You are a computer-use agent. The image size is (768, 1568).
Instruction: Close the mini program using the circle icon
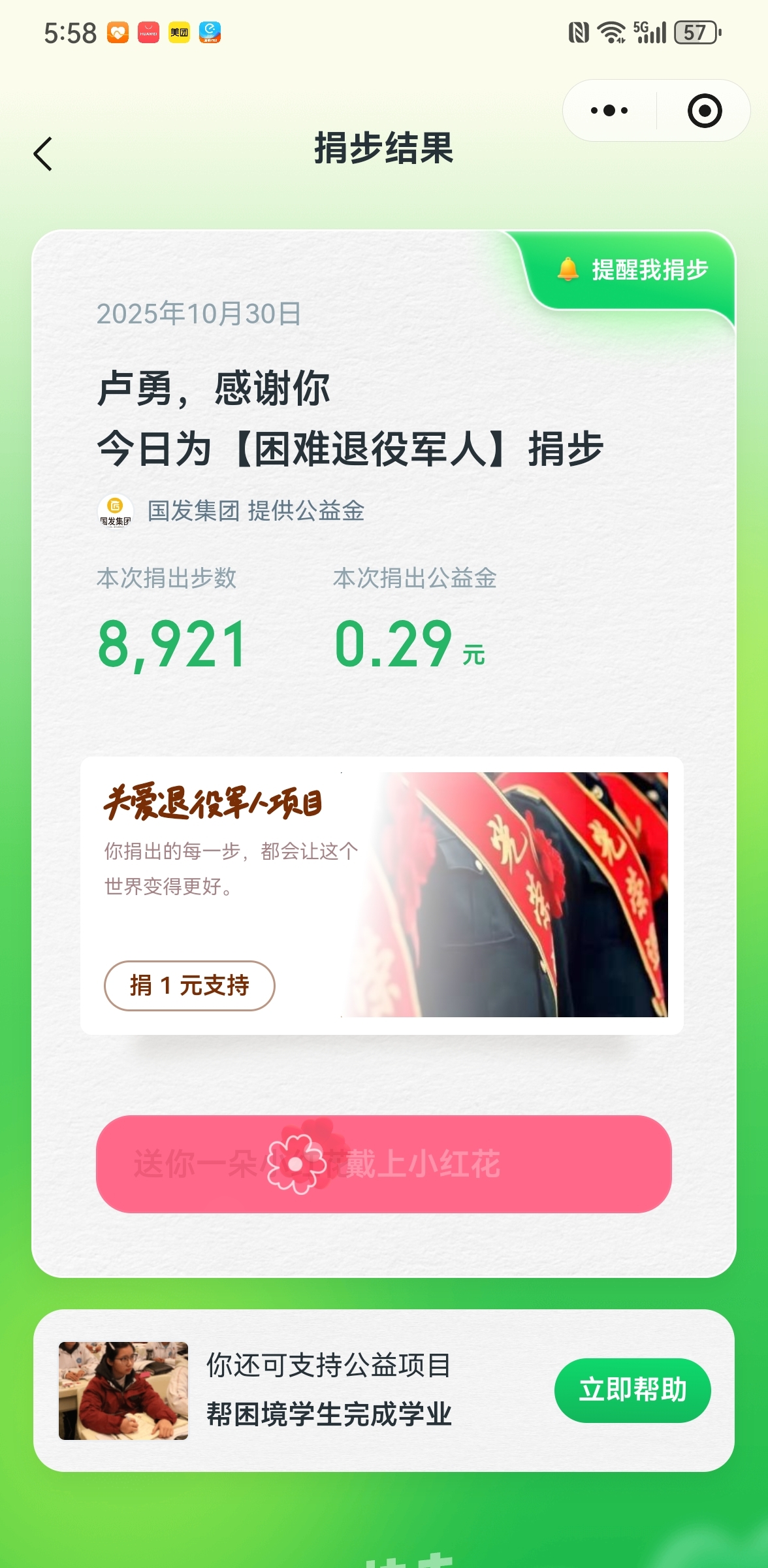704,110
